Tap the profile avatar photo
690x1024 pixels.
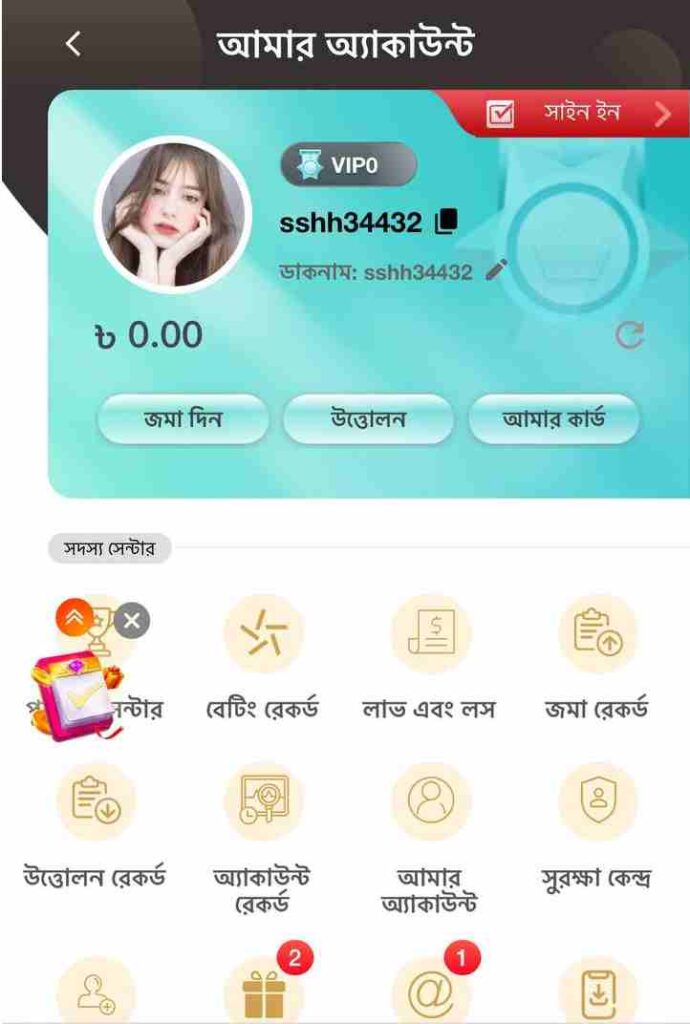[172, 213]
